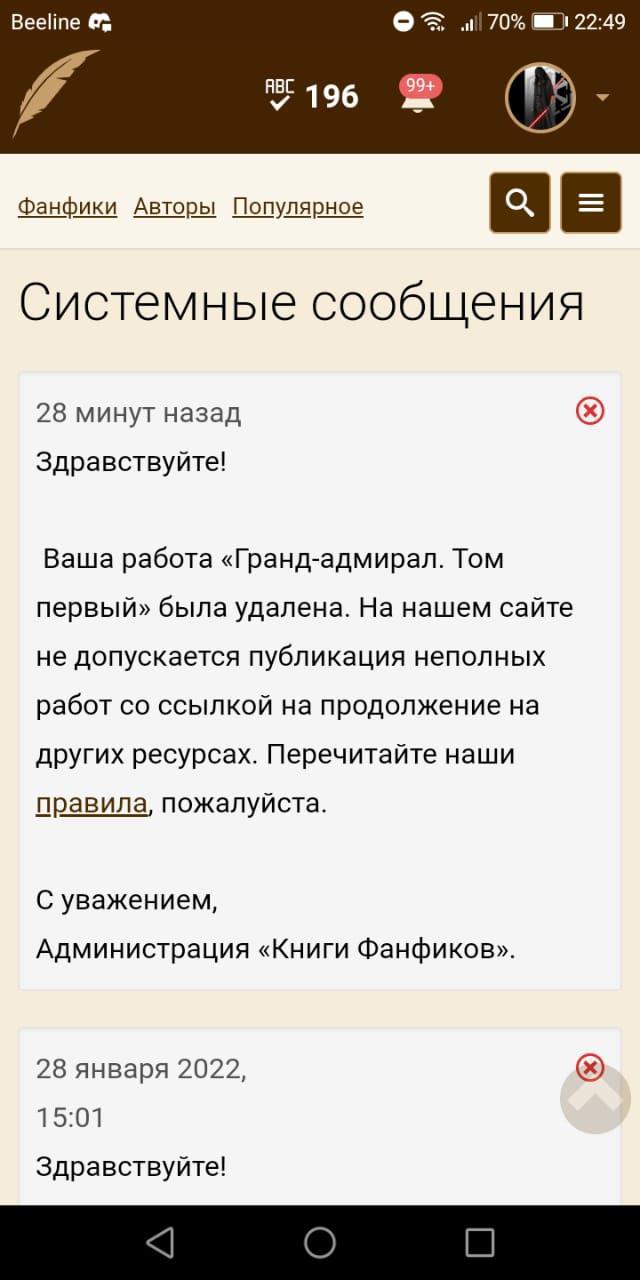This screenshot has height=1280, width=640.
Task: Dismiss the 28 января 2022 message
Action: (590, 1067)
